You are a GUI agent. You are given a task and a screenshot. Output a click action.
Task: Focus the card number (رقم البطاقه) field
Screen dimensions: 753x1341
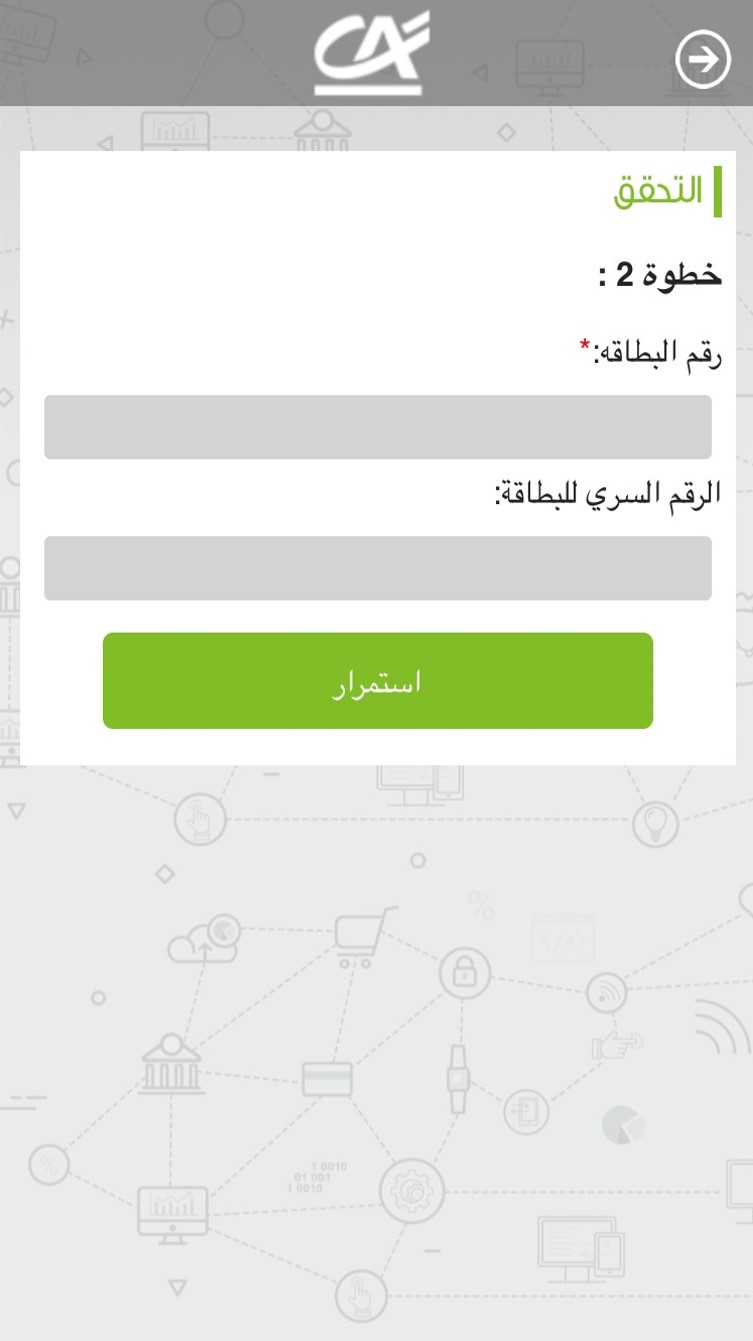(x=377, y=427)
